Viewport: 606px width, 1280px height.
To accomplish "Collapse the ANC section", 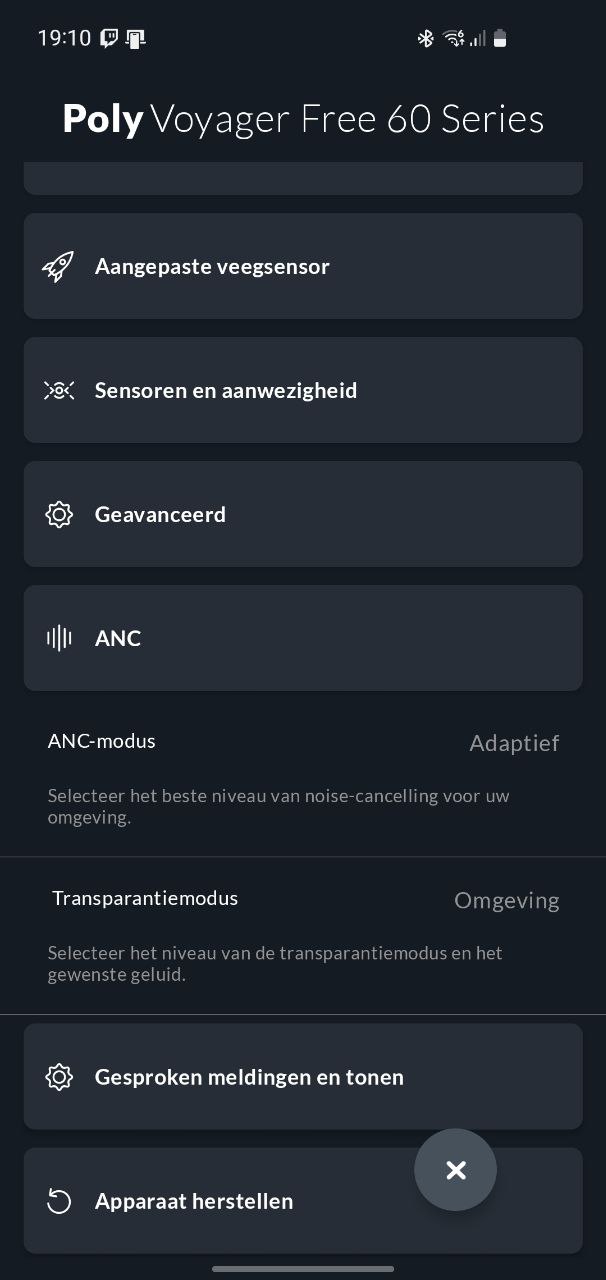I will click(303, 638).
